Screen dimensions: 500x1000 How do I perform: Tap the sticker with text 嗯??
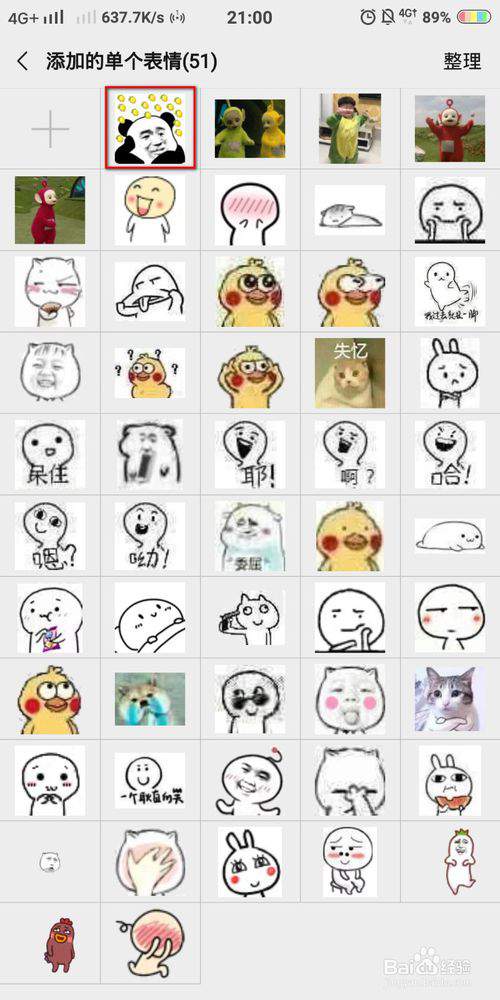tap(50, 536)
